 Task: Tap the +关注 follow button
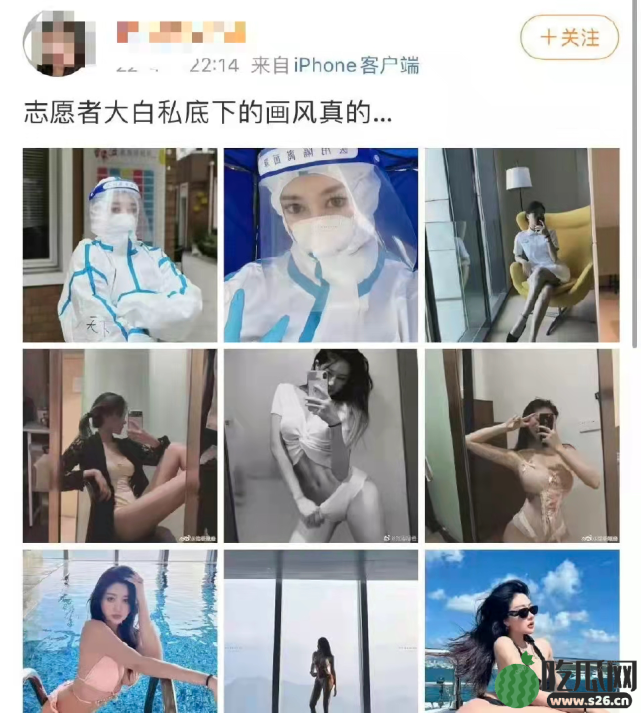(x=570, y=38)
